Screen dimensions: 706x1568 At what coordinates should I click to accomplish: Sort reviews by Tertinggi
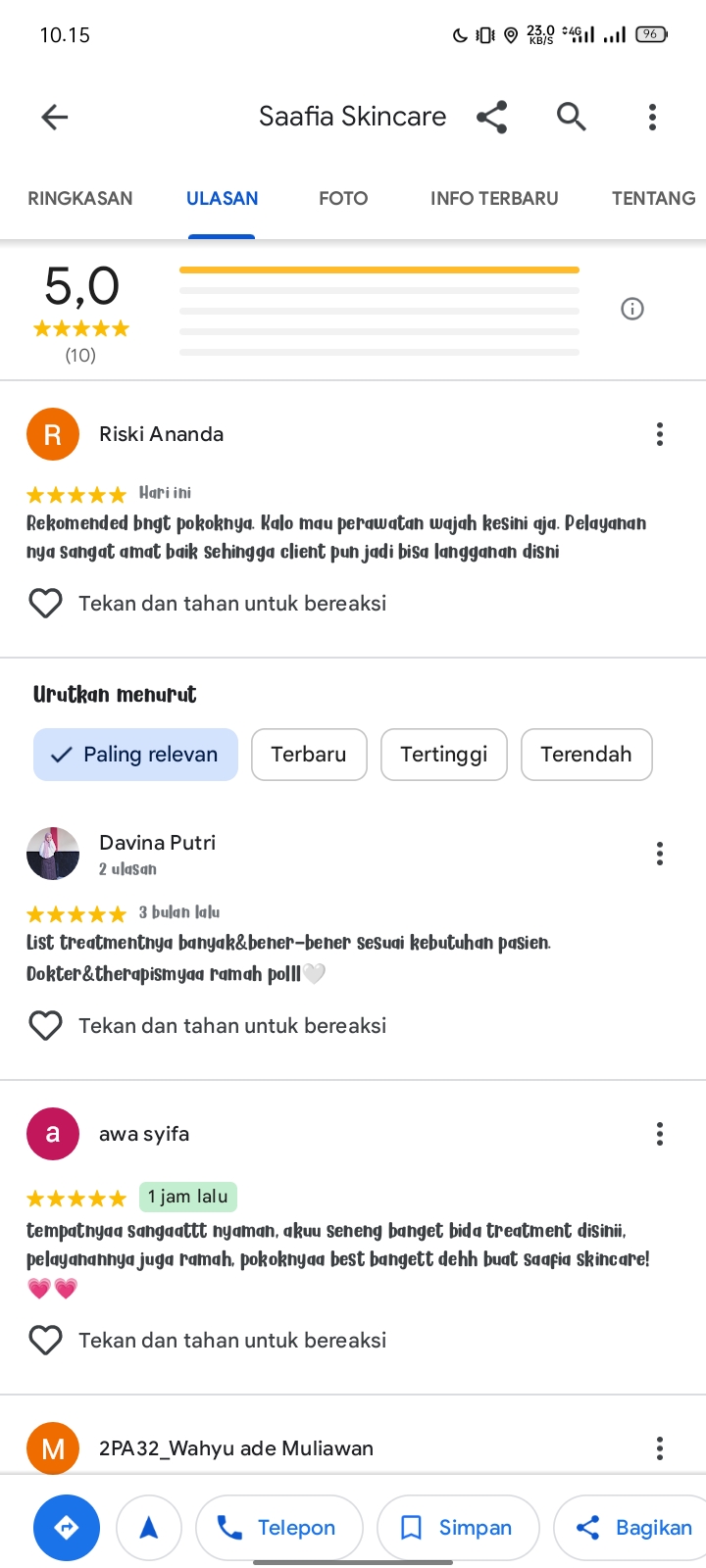click(x=444, y=755)
